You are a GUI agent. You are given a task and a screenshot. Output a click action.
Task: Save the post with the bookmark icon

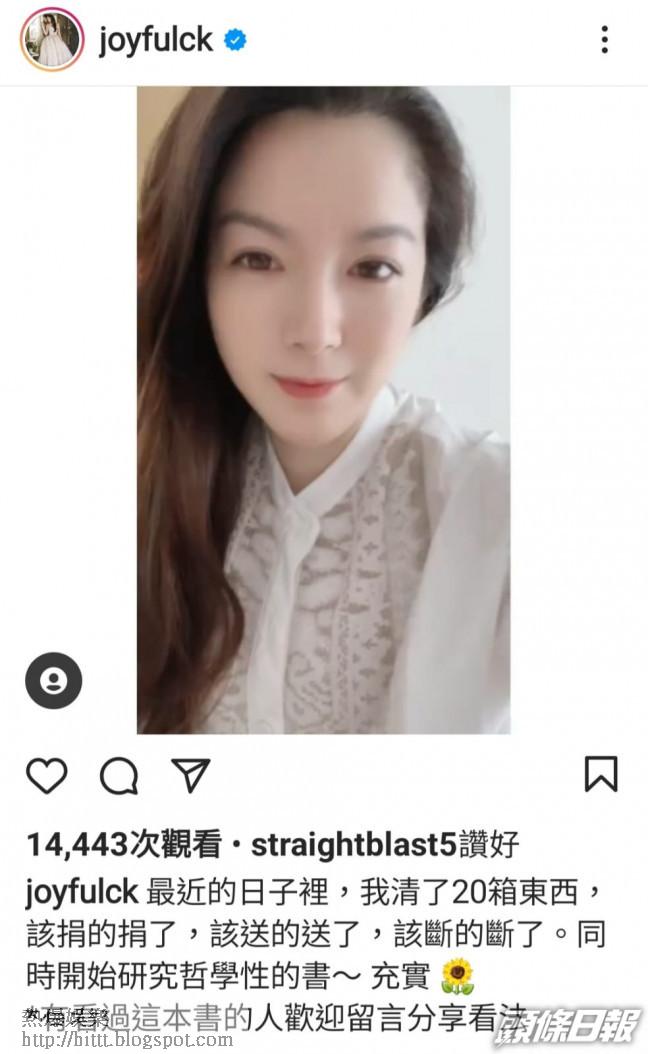coord(601,774)
